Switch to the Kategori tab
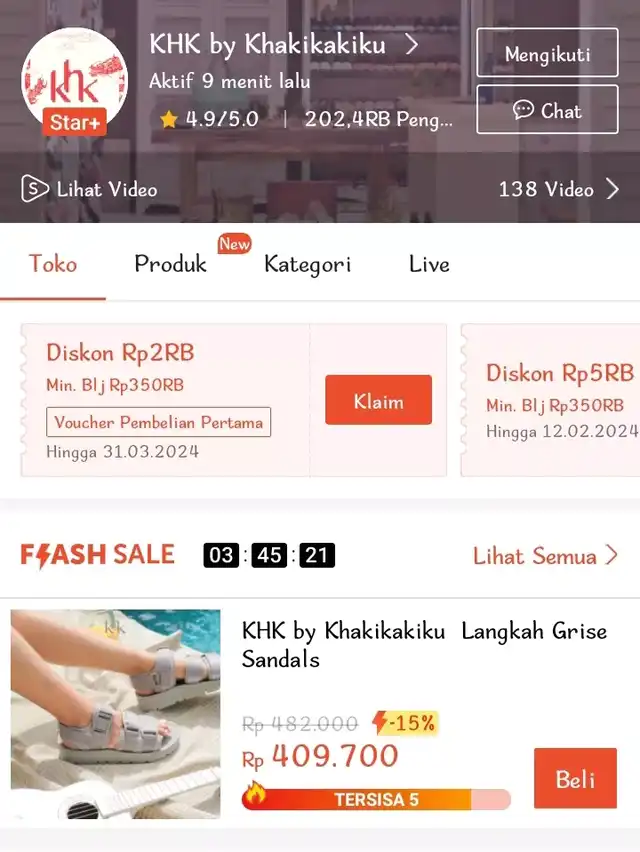The width and height of the screenshot is (640, 852). (307, 264)
